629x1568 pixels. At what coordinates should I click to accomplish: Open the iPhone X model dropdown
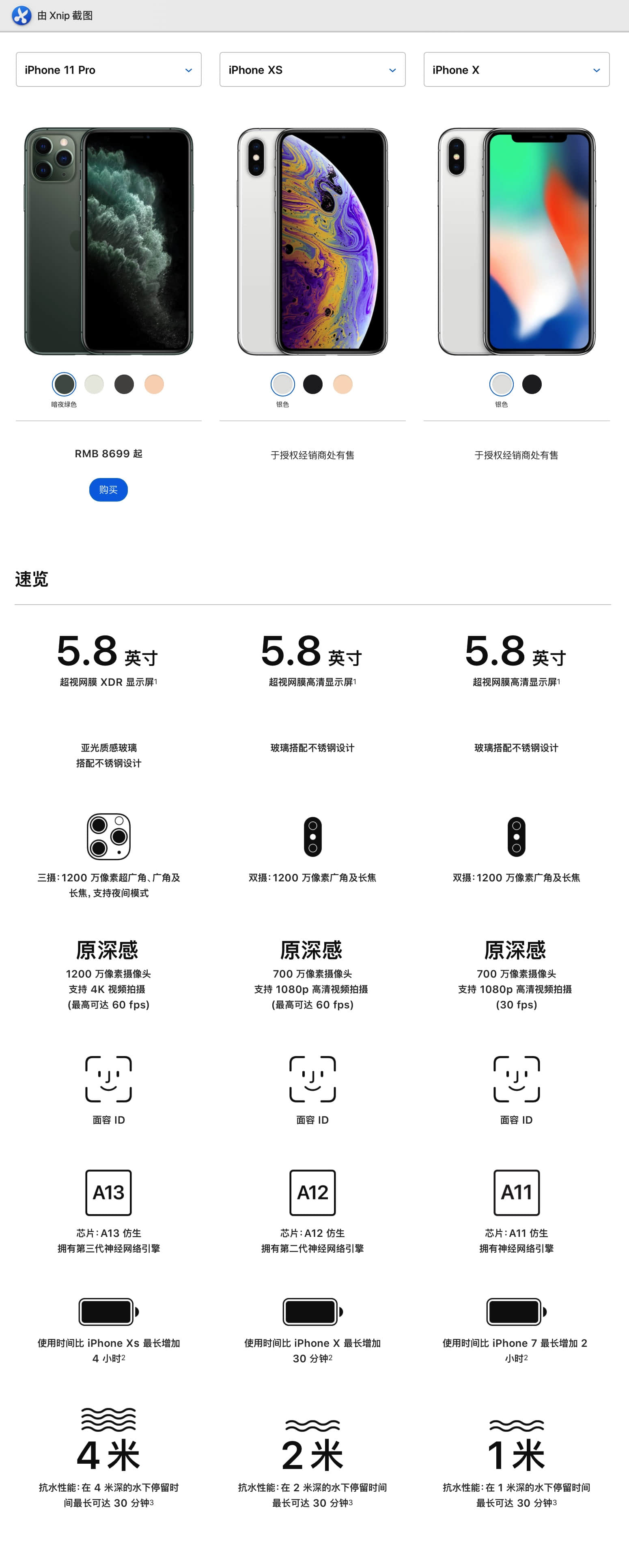[516, 69]
